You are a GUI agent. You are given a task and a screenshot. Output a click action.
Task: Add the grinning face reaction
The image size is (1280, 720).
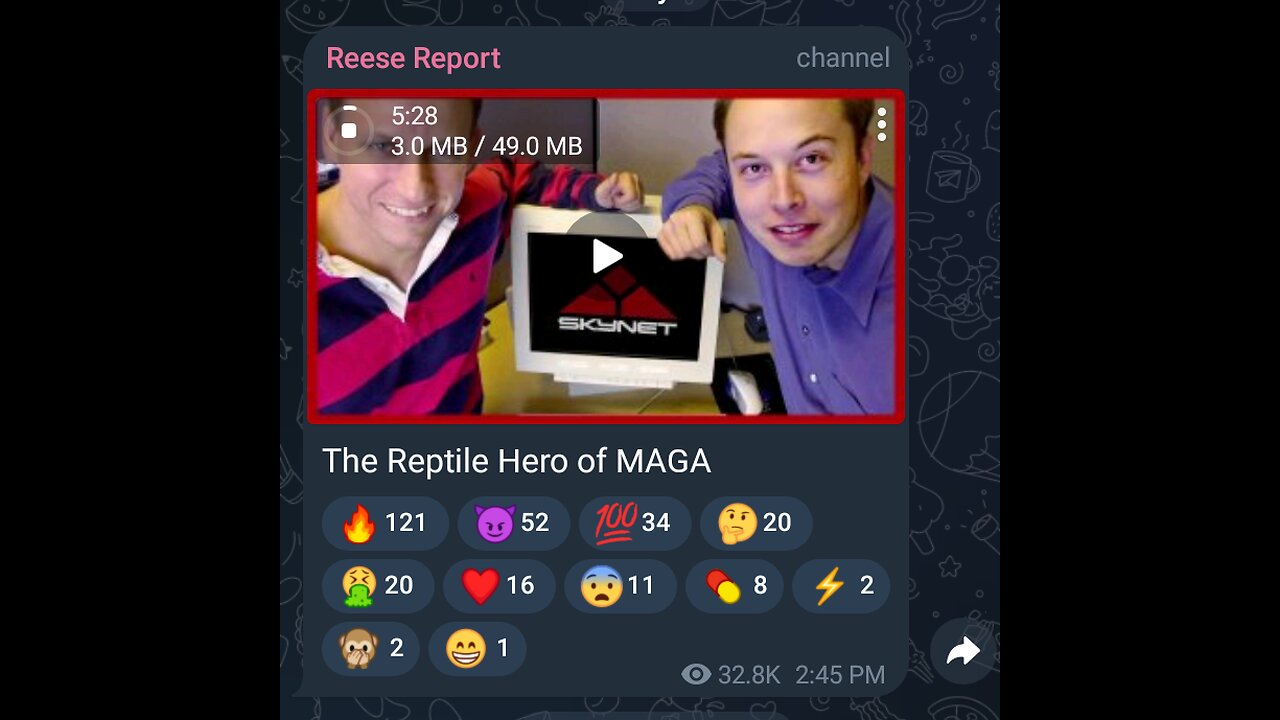coord(477,649)
